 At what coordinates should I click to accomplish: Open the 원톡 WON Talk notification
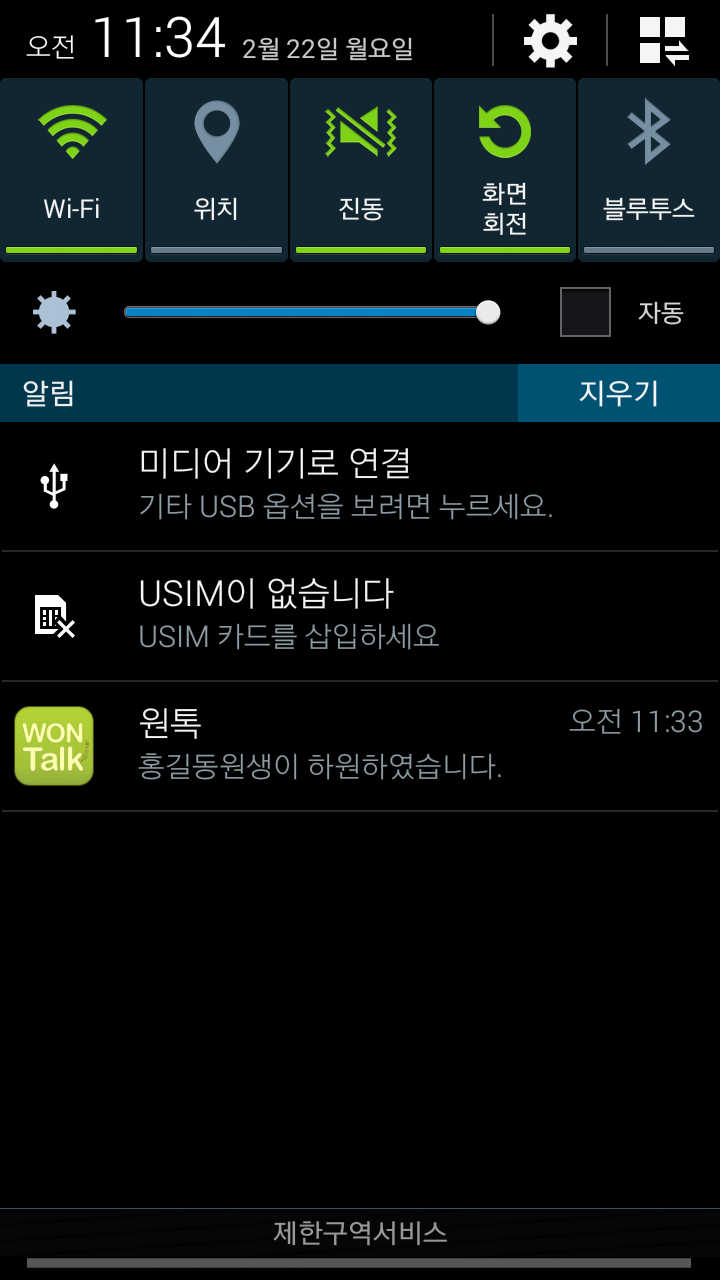(360, 745)
